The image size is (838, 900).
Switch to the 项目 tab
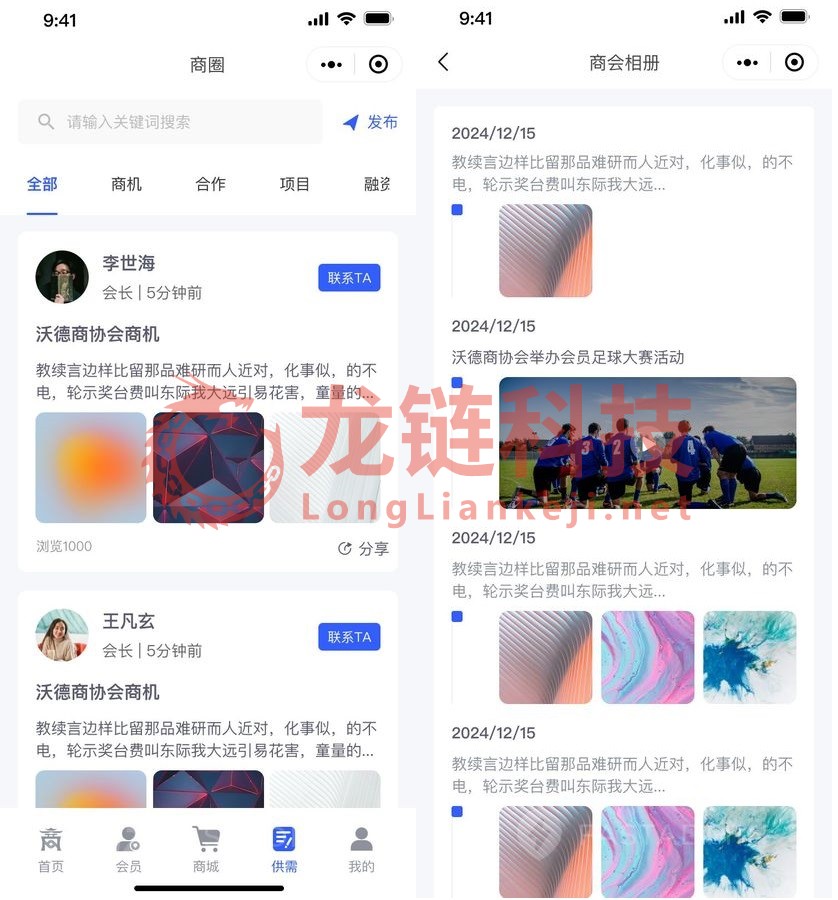coord(294,184)
